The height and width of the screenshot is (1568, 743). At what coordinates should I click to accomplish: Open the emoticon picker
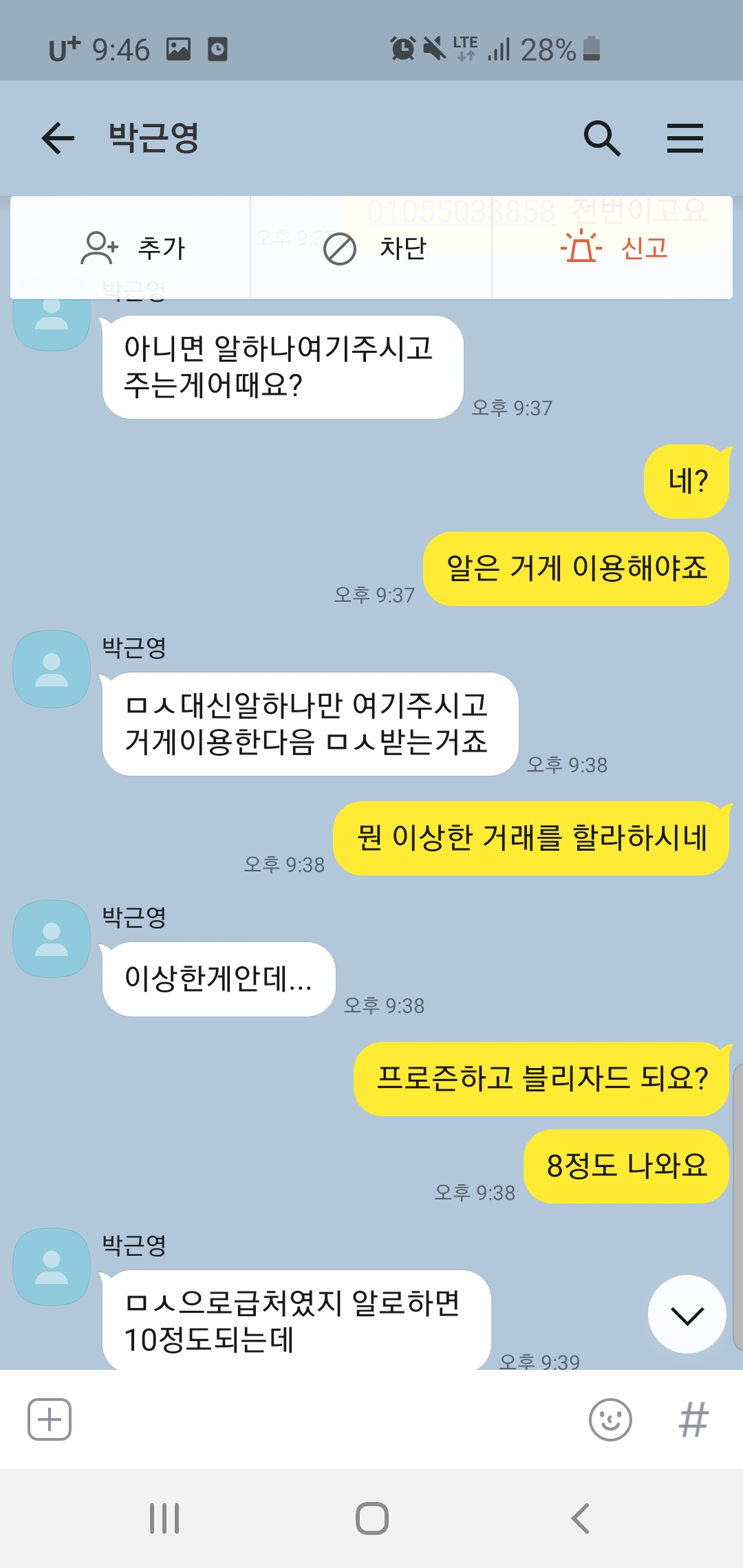point(610,1419)
